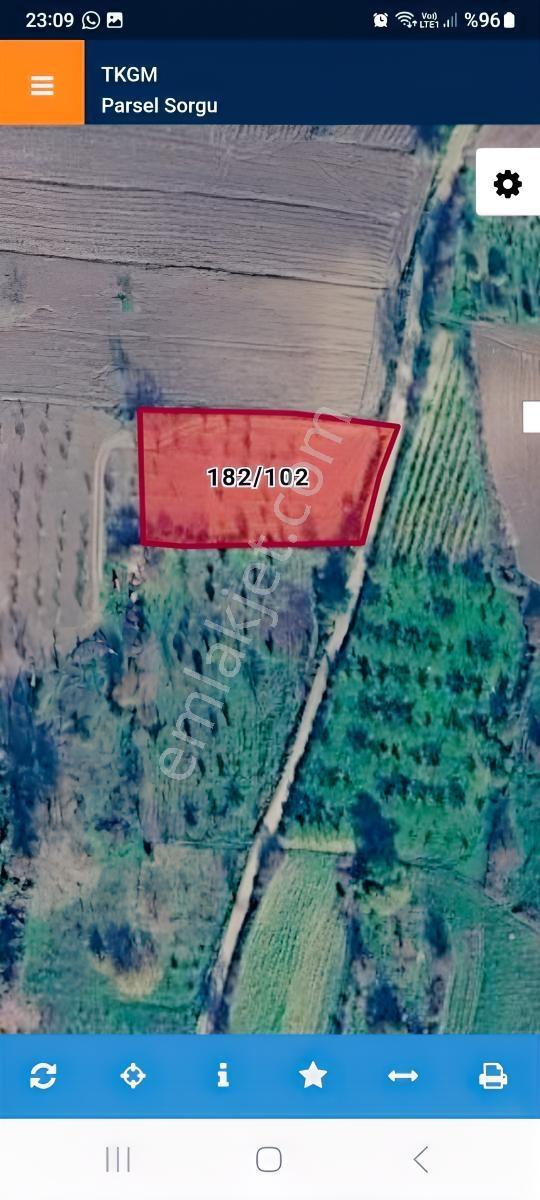Go back using the system back button

[x=421, y=1159]
